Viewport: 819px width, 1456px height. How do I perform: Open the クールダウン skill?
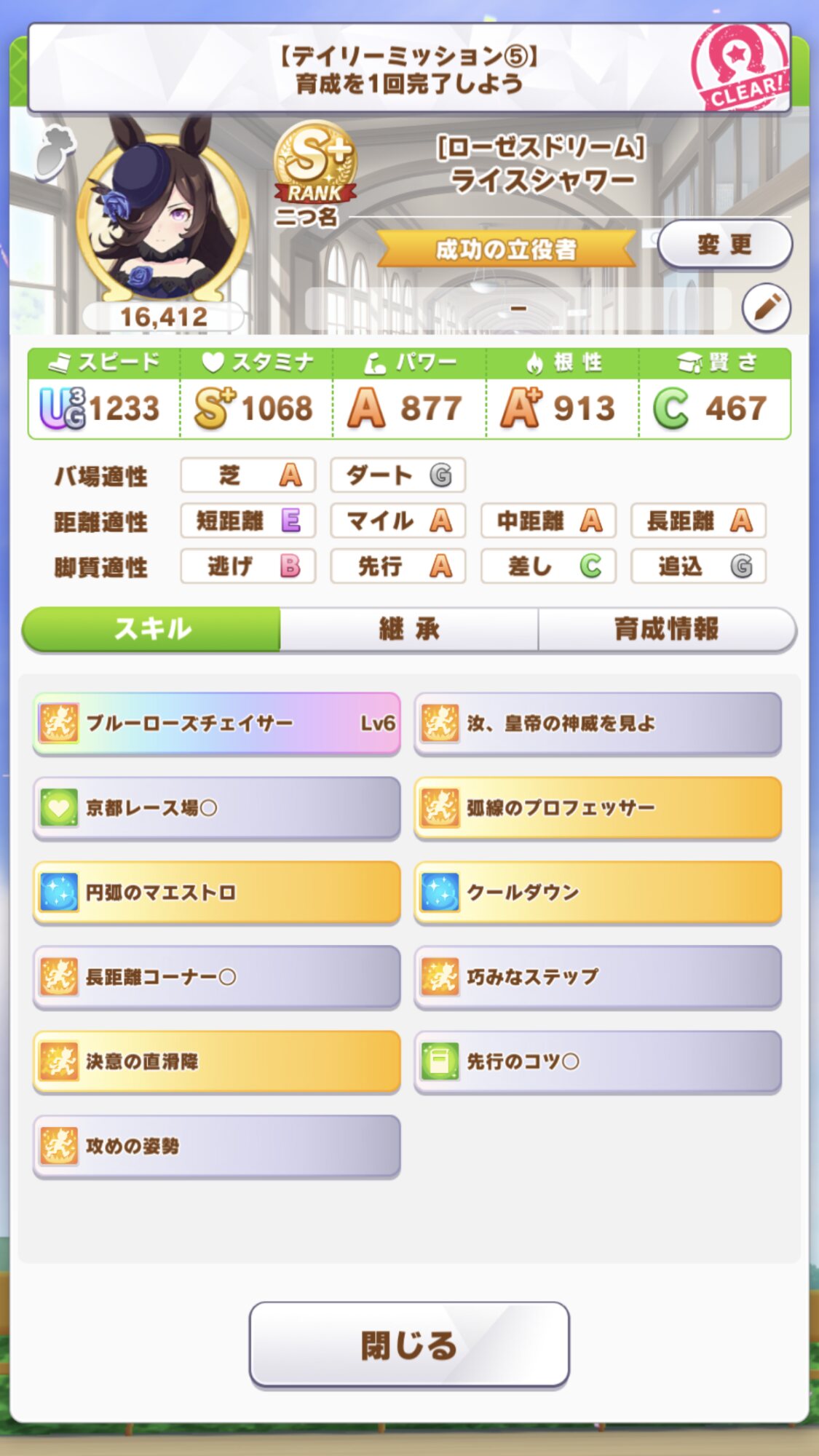pos(598,893)
